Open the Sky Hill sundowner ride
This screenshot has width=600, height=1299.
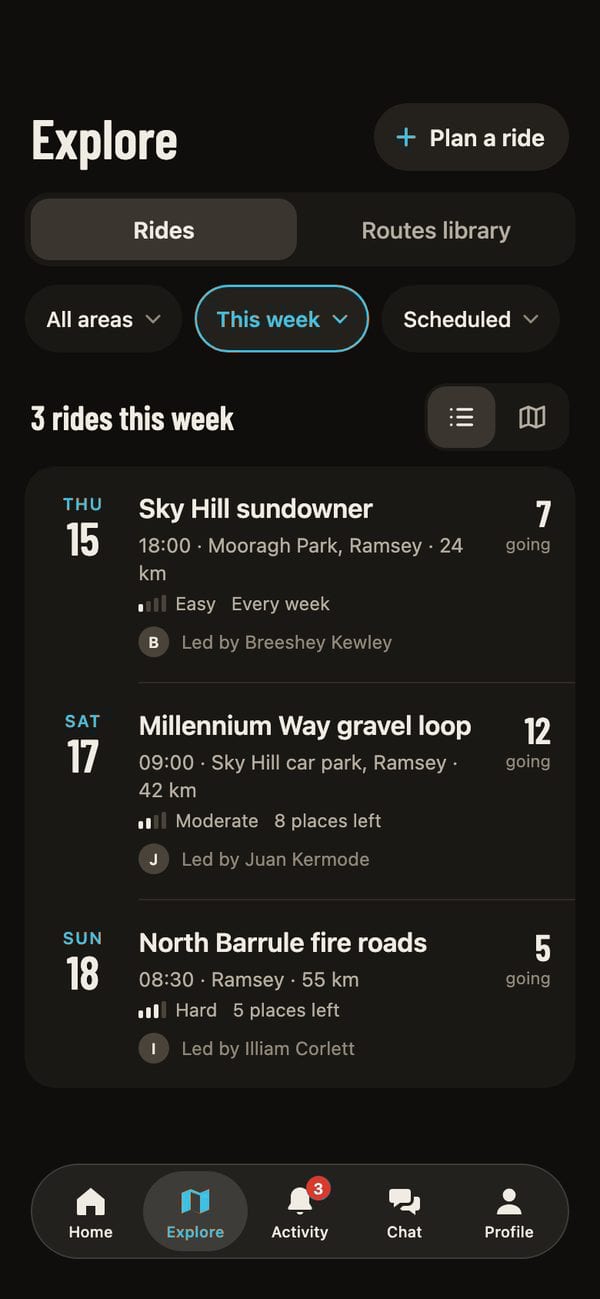300,575
